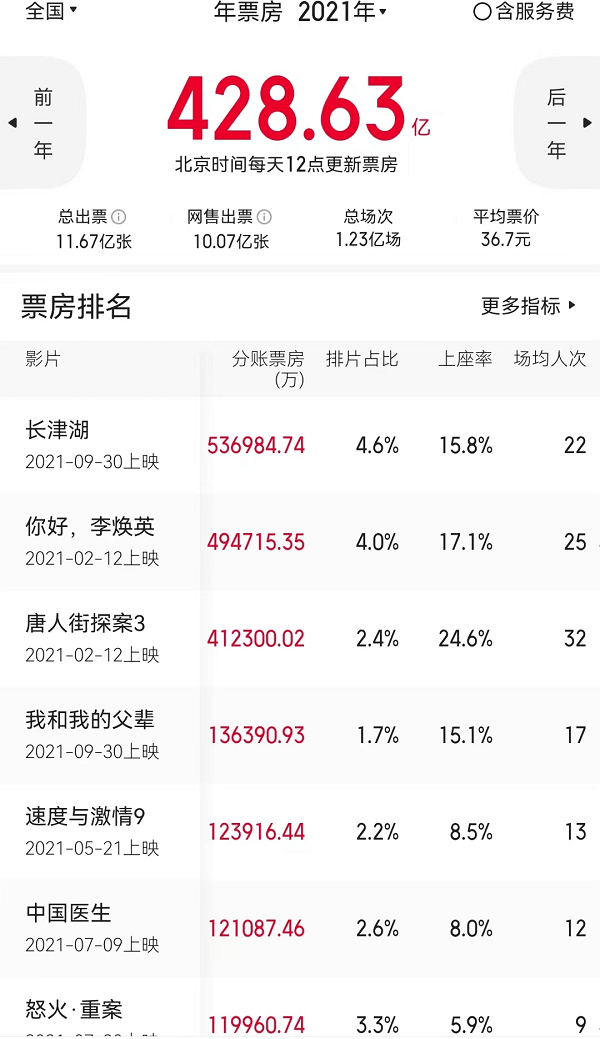Screen dimensions: 600x1039
Task: Toggle the 含服务费 option
Action: (524, 11)
